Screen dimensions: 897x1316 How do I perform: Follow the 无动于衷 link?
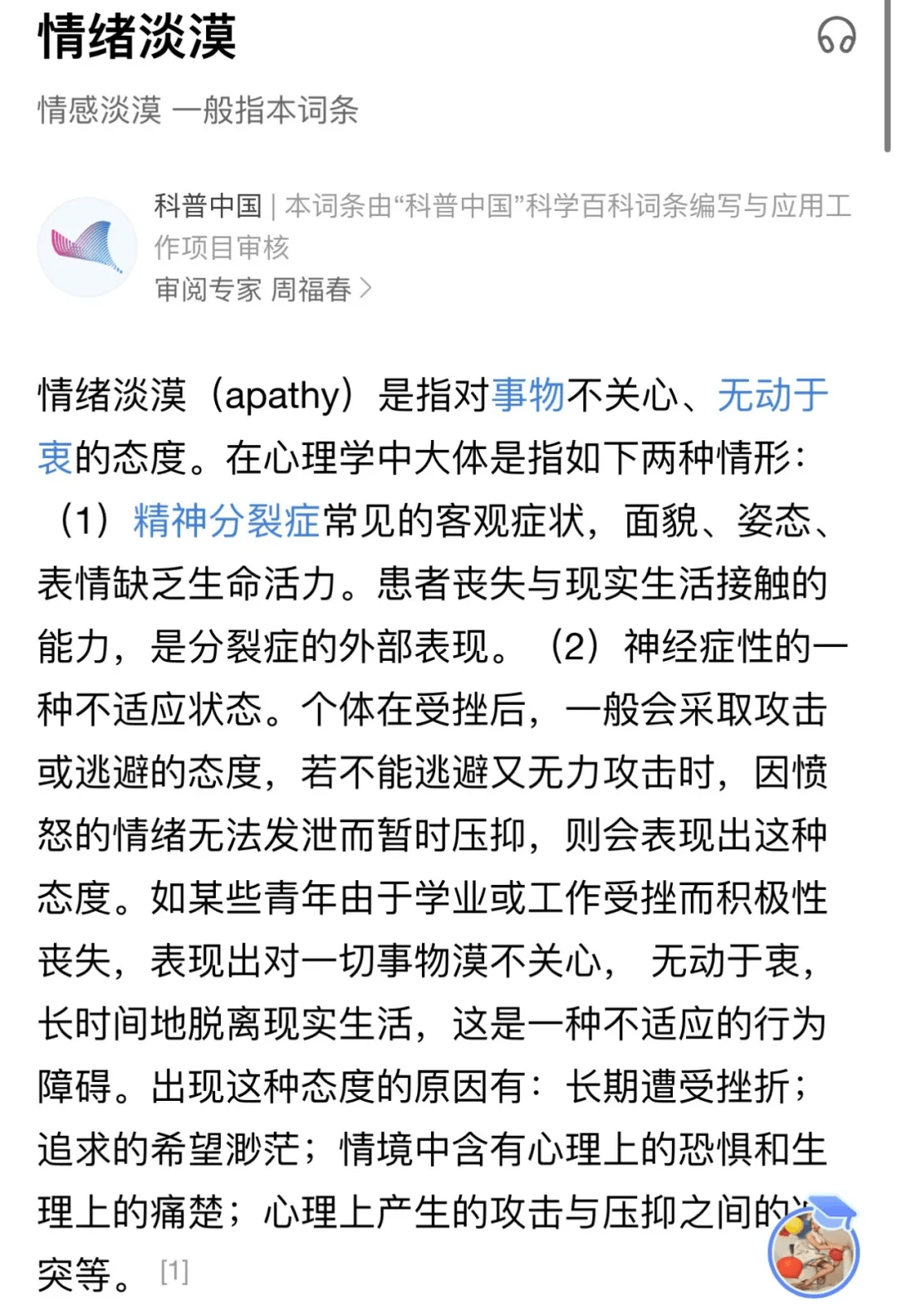(772, 395)
